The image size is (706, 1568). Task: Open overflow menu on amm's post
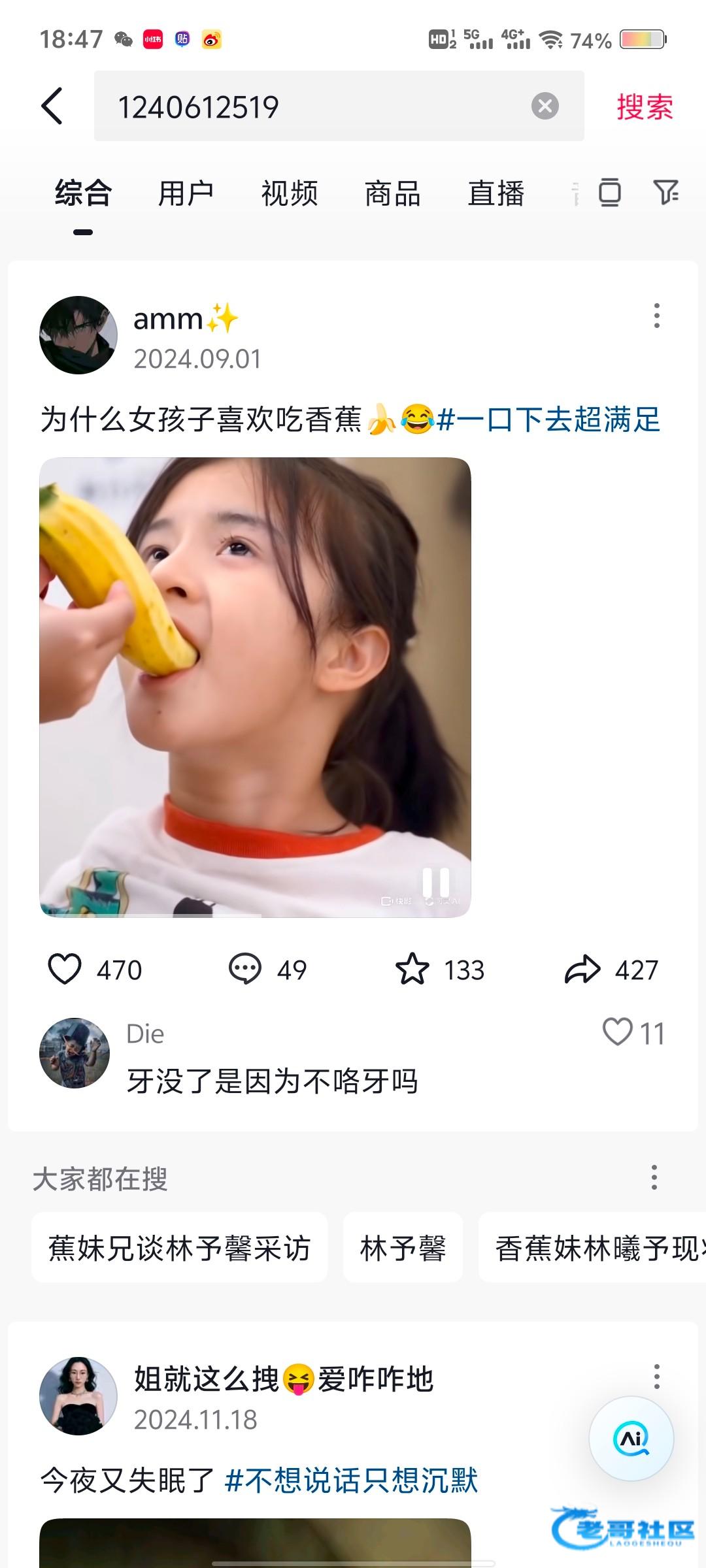coord(656,316)
